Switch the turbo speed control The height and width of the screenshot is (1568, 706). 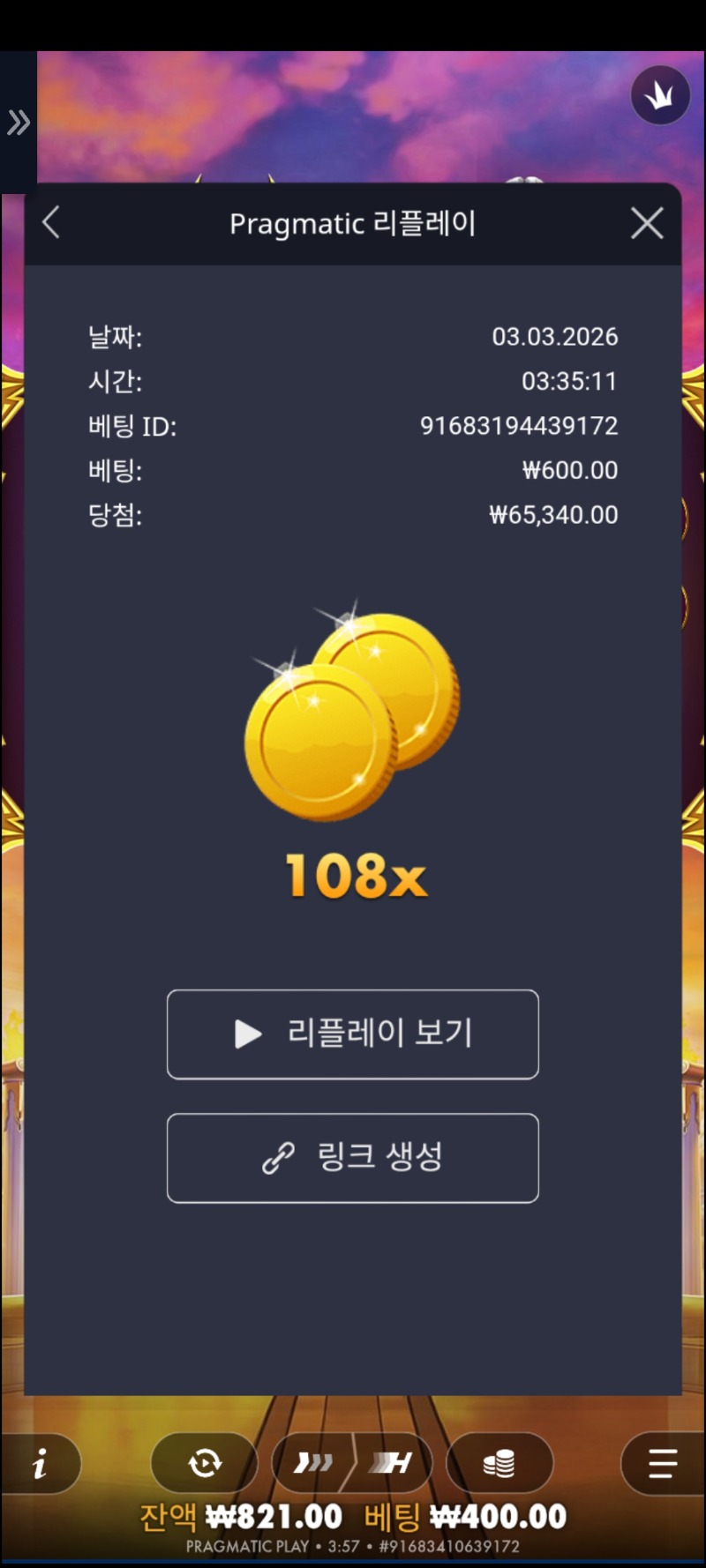351,1464
